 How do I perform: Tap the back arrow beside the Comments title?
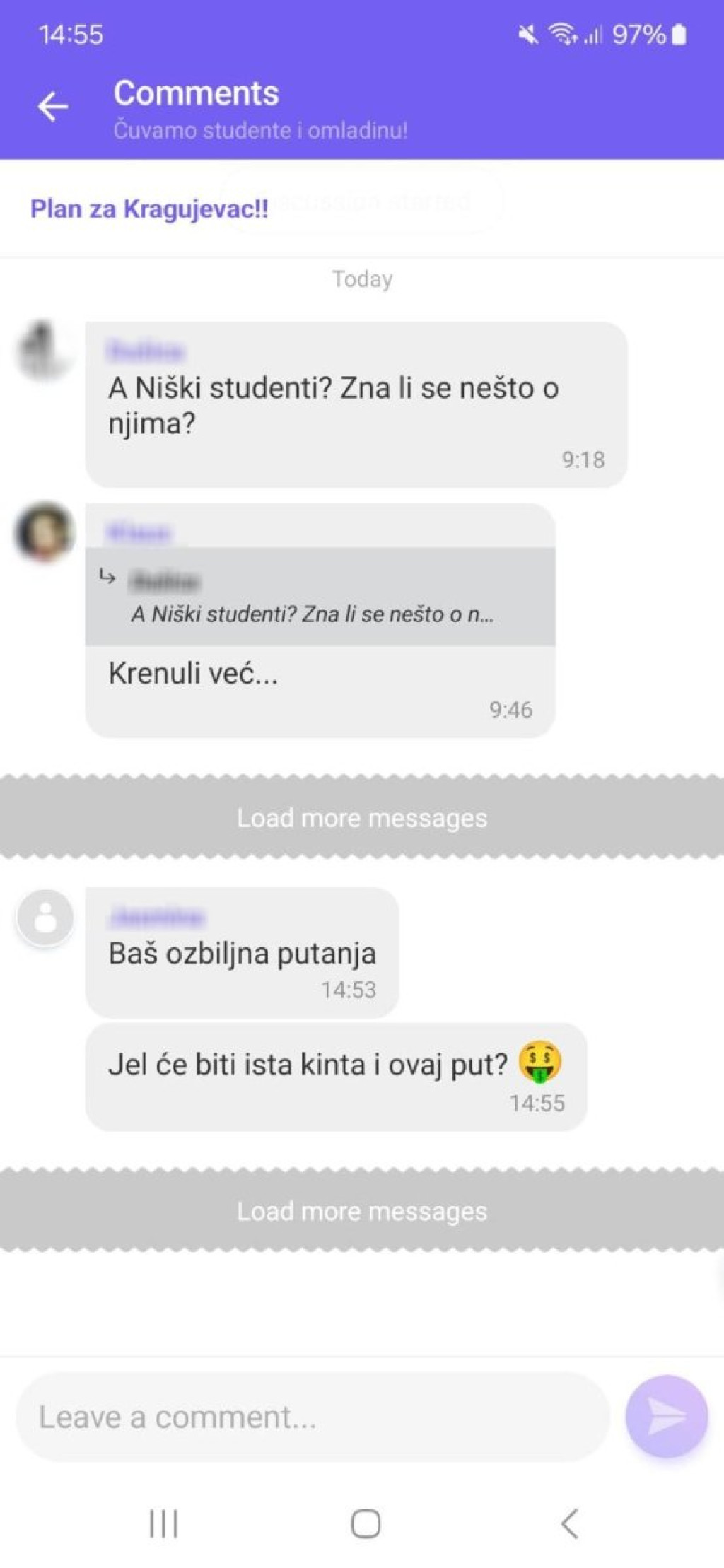tap(53, 107)
